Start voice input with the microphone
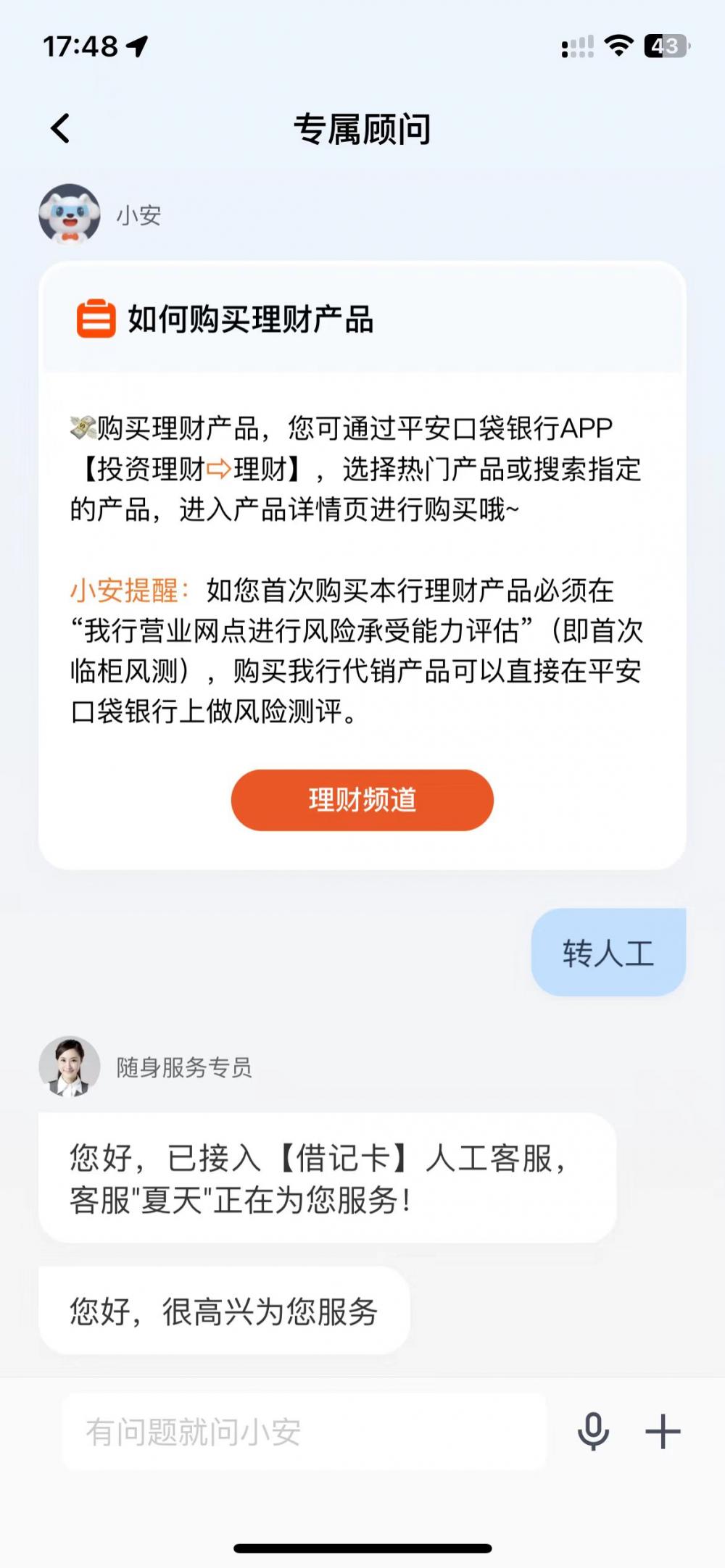This screenshot has width=725, height=1568. pos(593,1431)
